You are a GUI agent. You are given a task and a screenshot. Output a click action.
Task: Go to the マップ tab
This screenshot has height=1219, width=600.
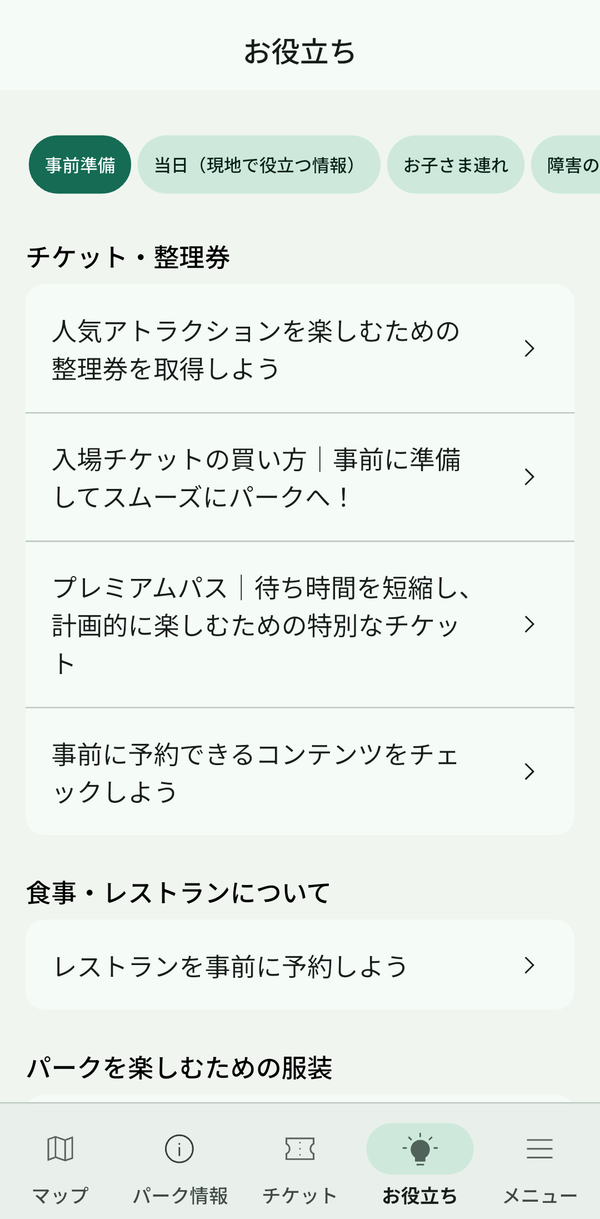pos(60,1166)
